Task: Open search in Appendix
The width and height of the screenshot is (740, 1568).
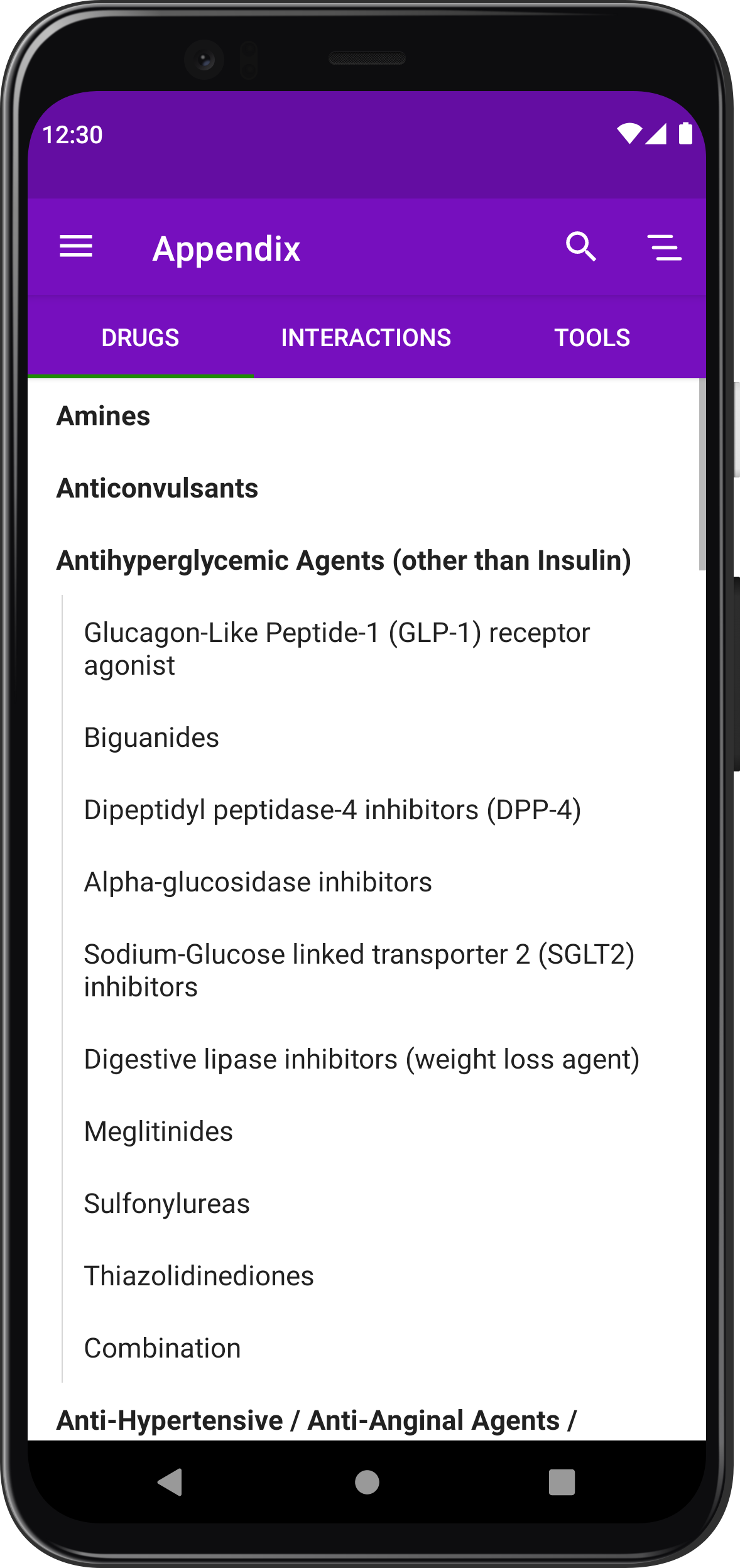Action: [581, 246]
